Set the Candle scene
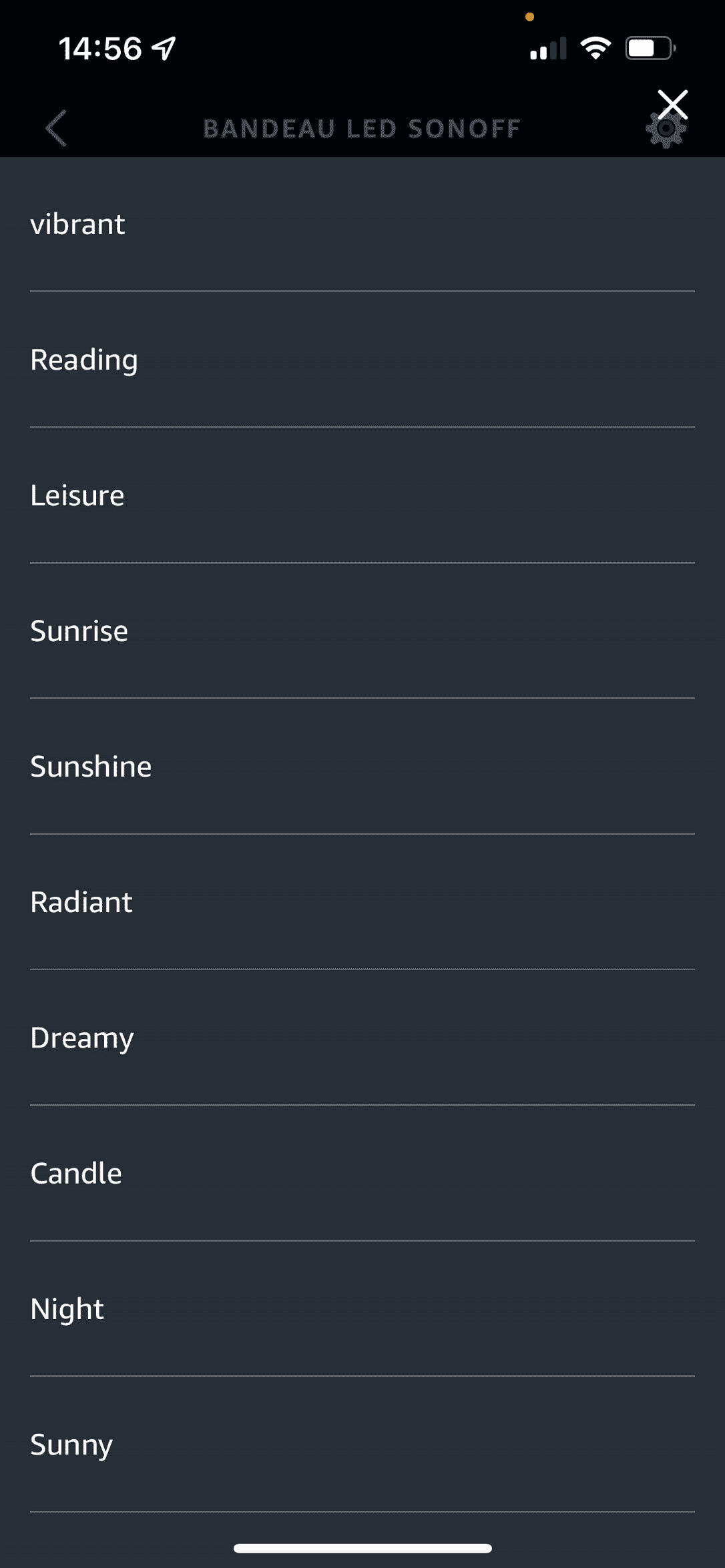Screen dimensions: 725x1568 362,1173
